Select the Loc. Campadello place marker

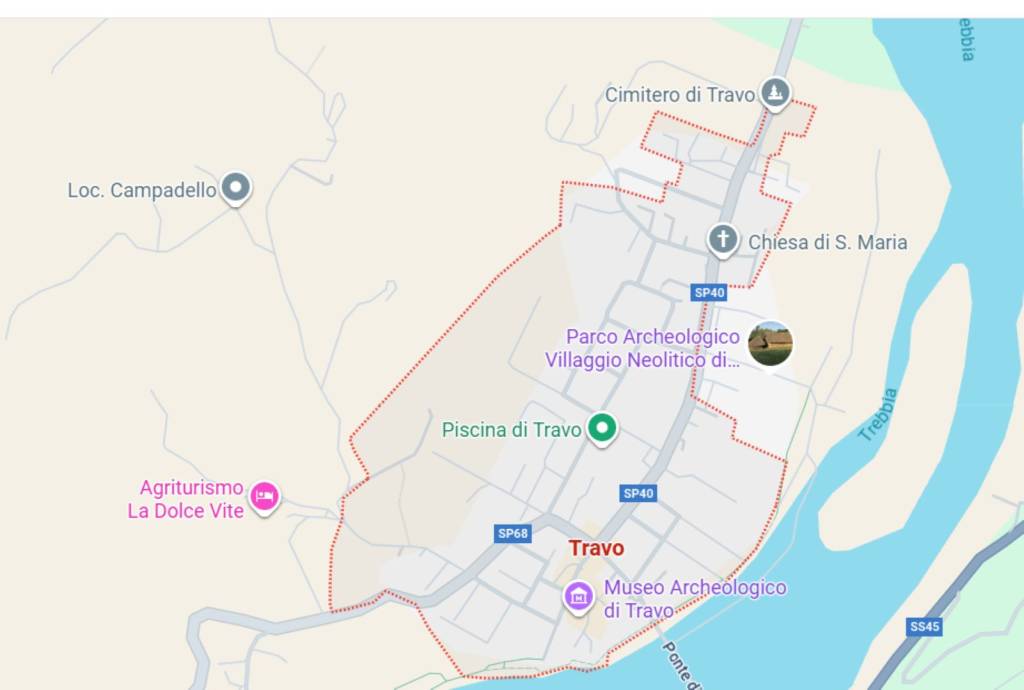pyautogui.click(x=235, y=187)
